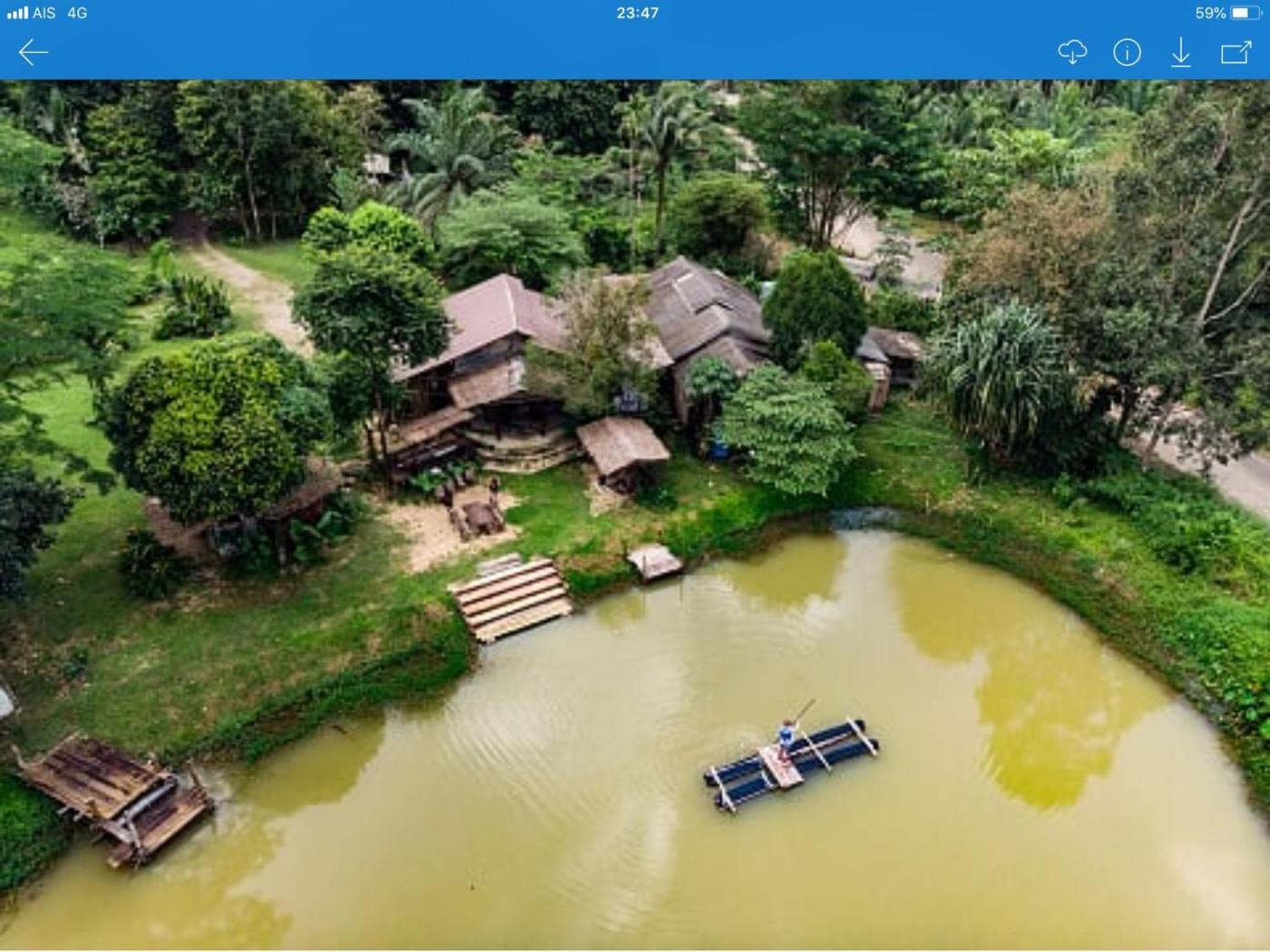Open the photo info details
This screenshot has width=1270, height=952.
click(x=1127, y=53)
